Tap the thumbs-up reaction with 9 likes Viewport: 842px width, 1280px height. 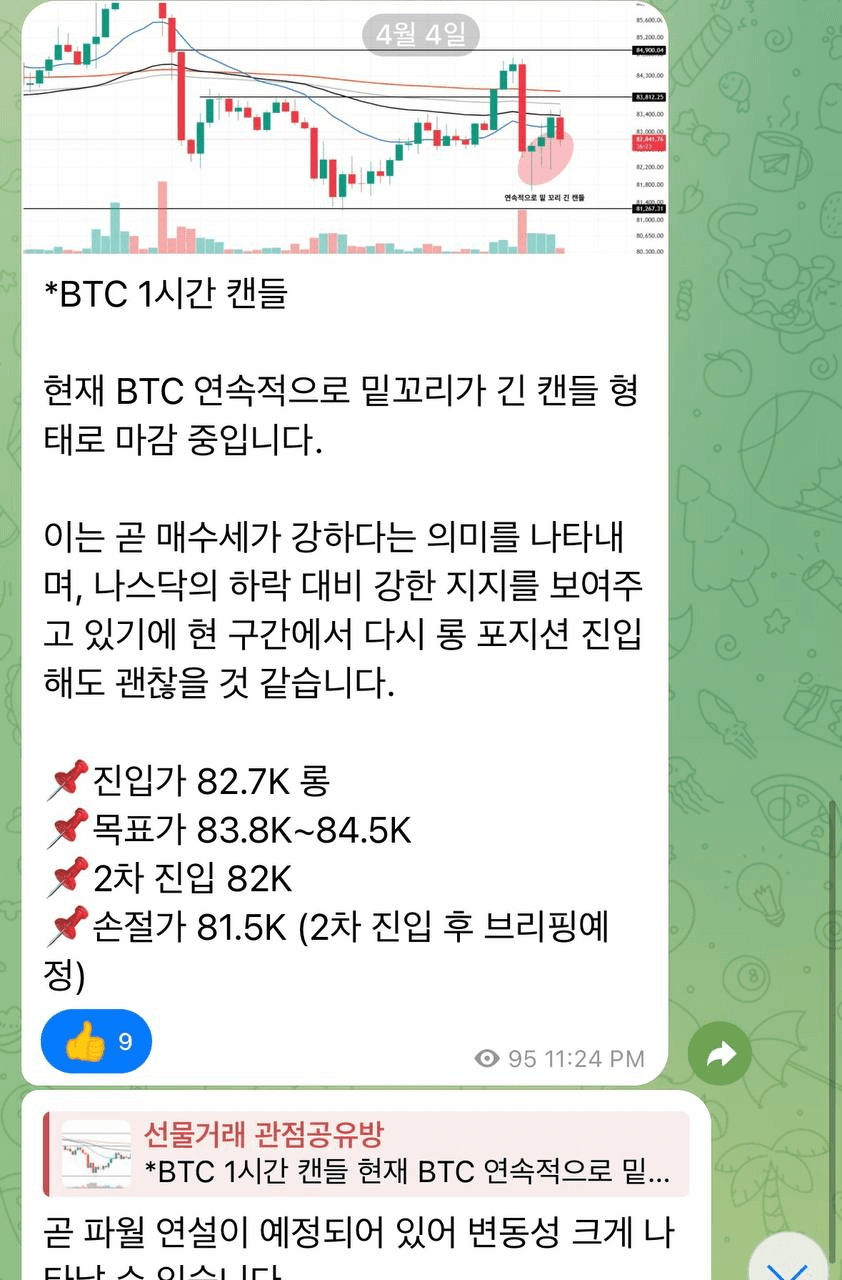point(97,1041)
